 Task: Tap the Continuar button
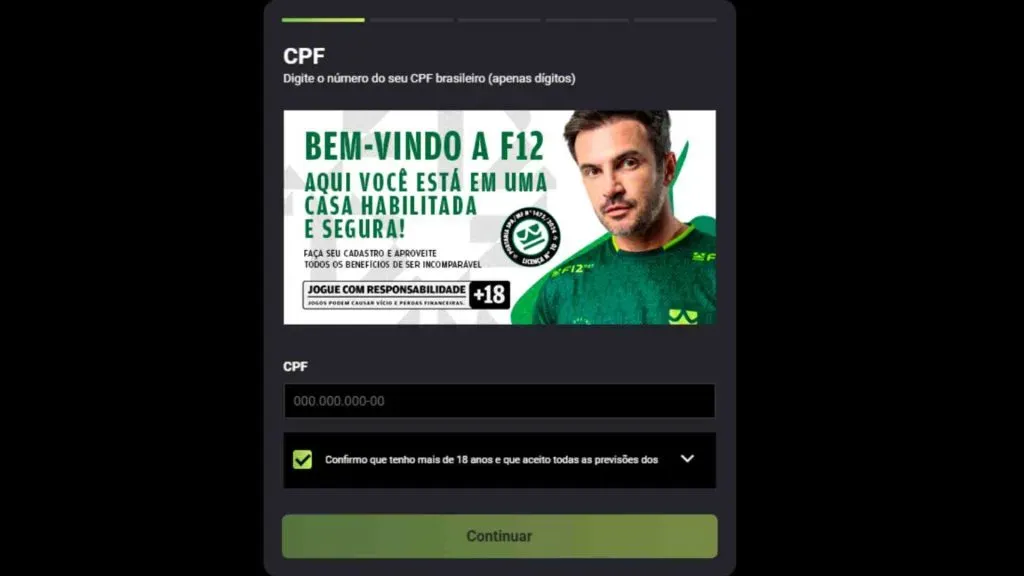(x=499, y=536)
